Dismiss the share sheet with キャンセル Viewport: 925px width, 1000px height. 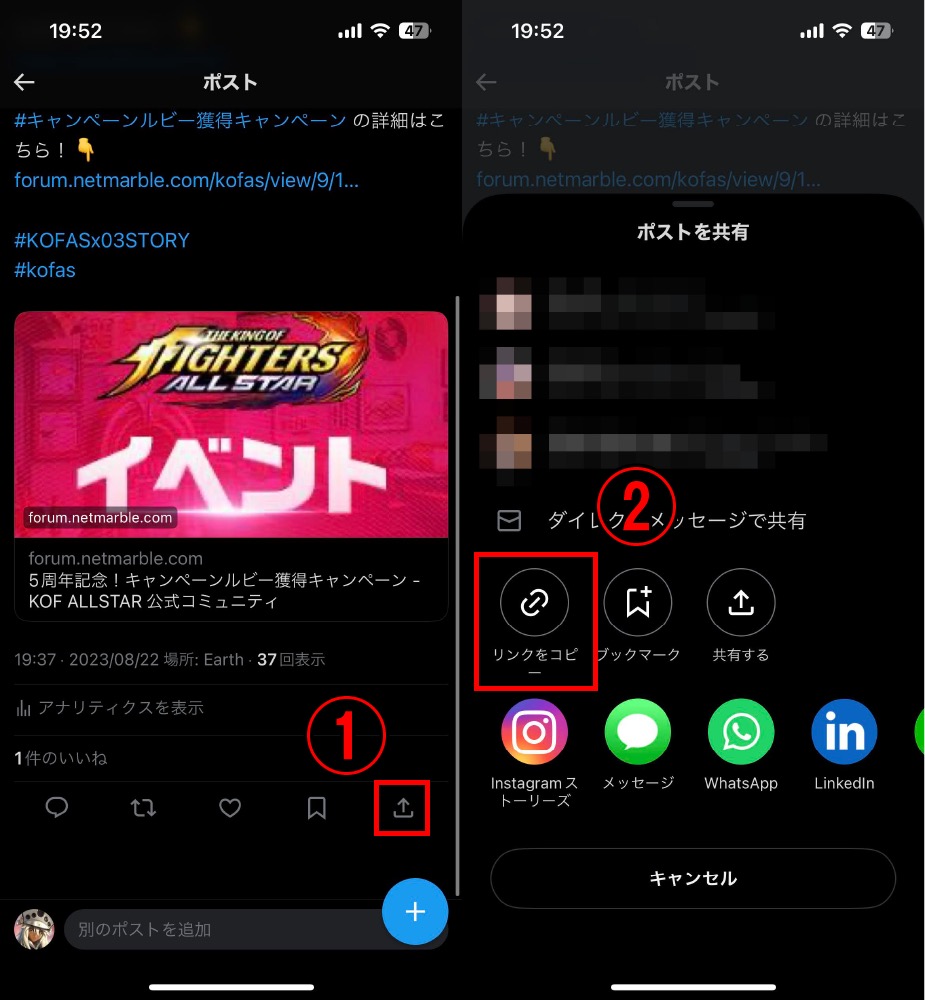tap(693, 878)
